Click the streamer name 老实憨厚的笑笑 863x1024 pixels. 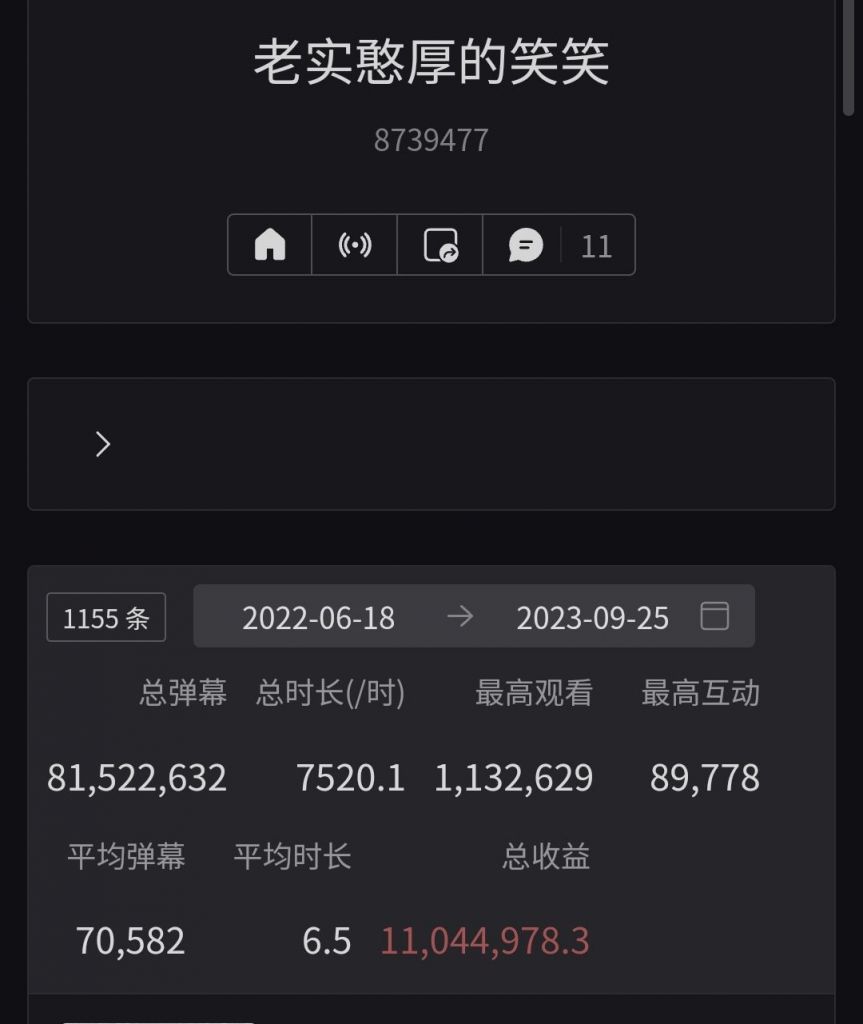tap(431, 62)
